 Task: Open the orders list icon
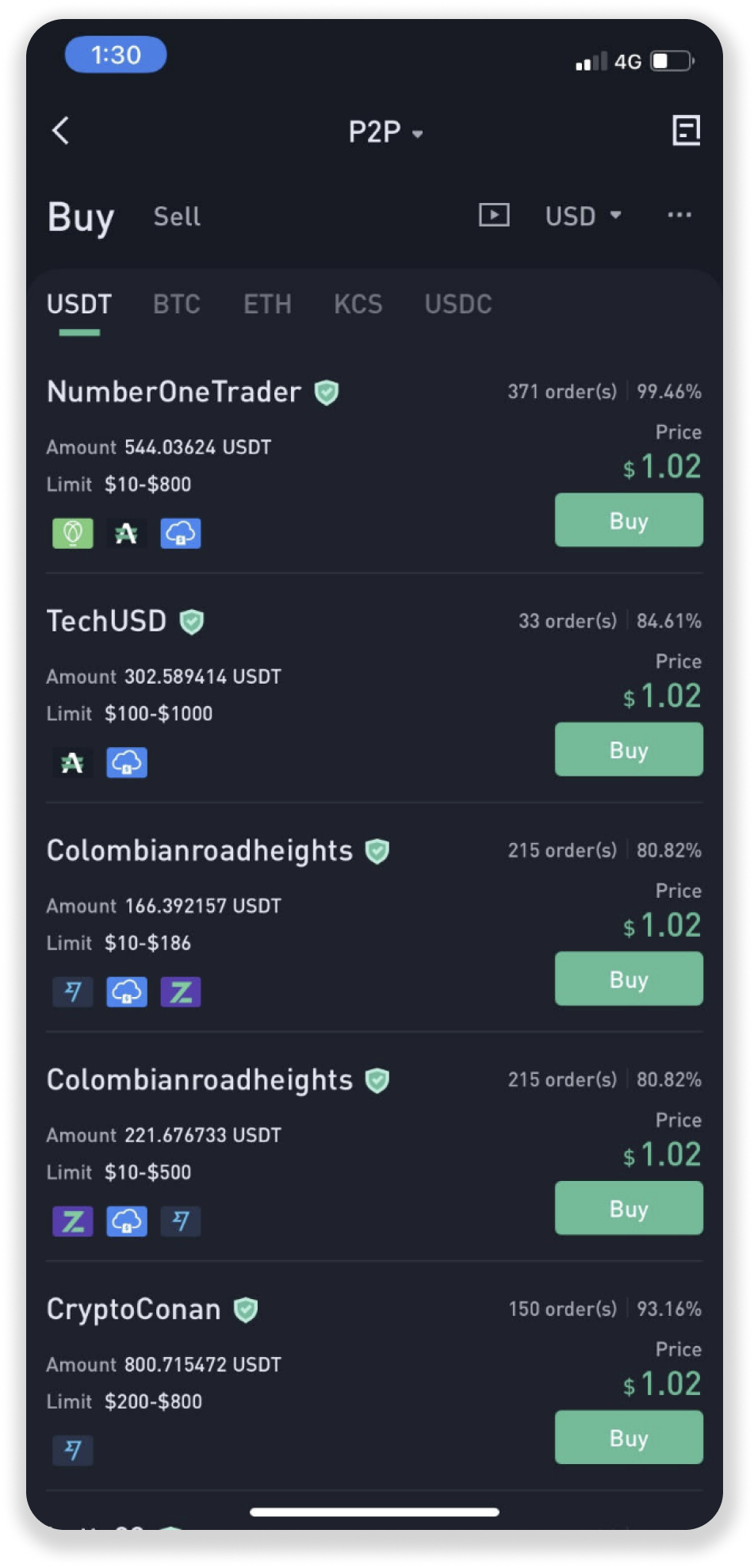pyautogui.click(x=686, y=131)
